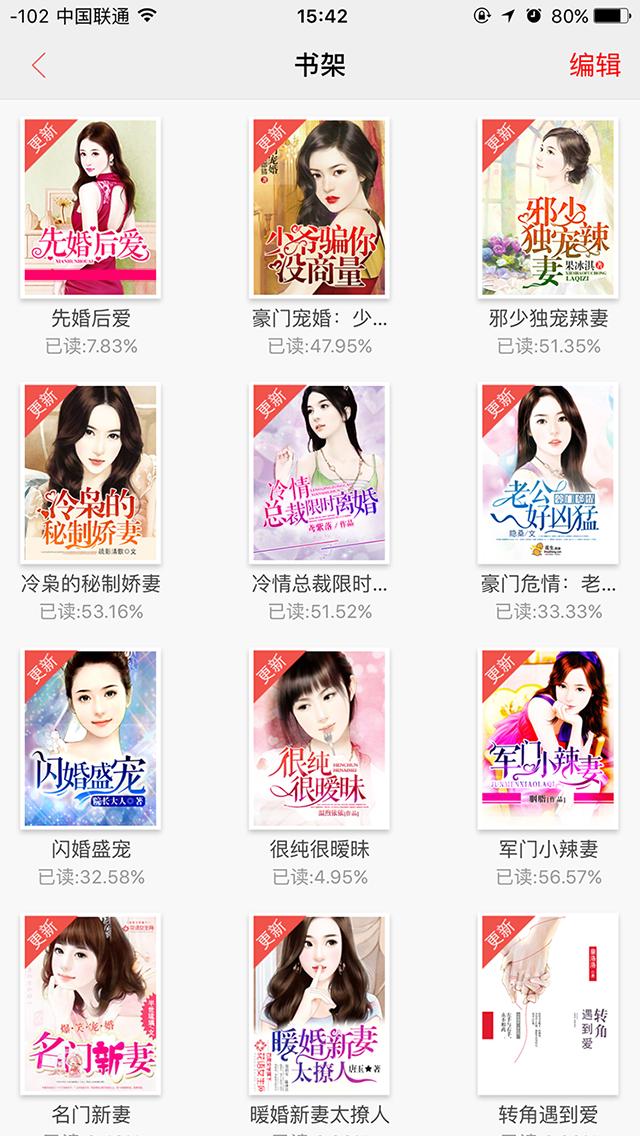Open the book 转角遇到爱

(548, 1004)
